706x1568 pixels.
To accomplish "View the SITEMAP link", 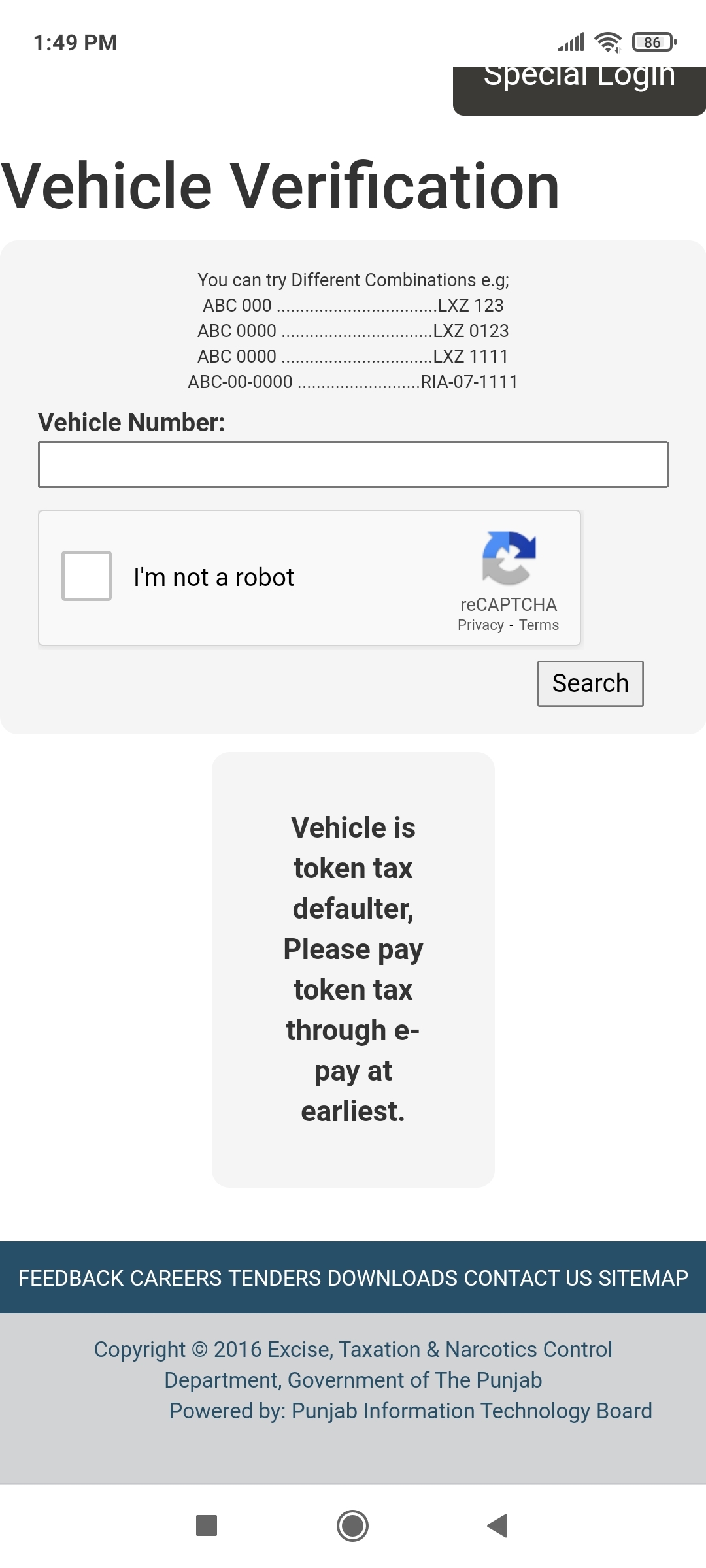I will [643, 1278].
